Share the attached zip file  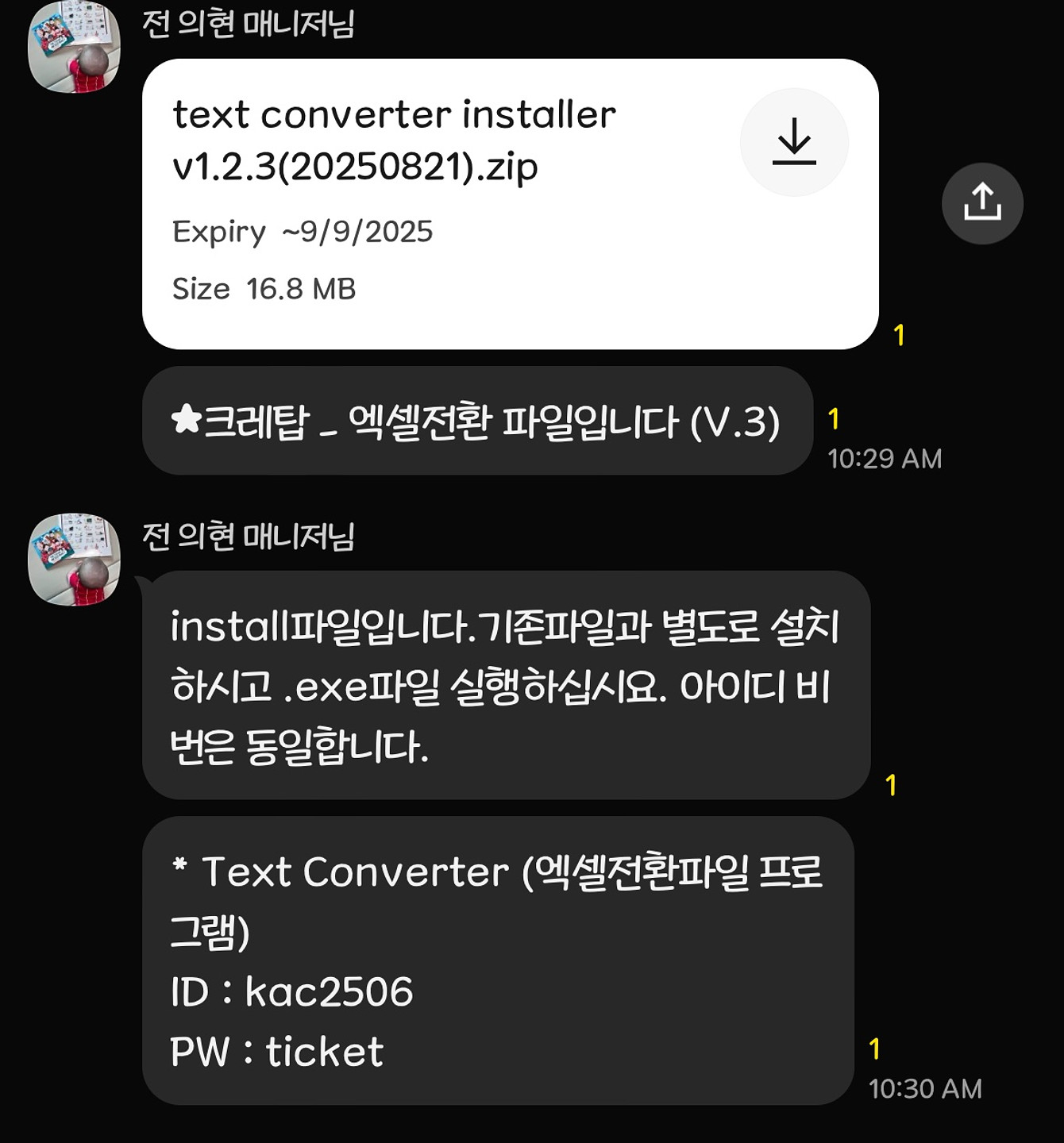[982, 203]
